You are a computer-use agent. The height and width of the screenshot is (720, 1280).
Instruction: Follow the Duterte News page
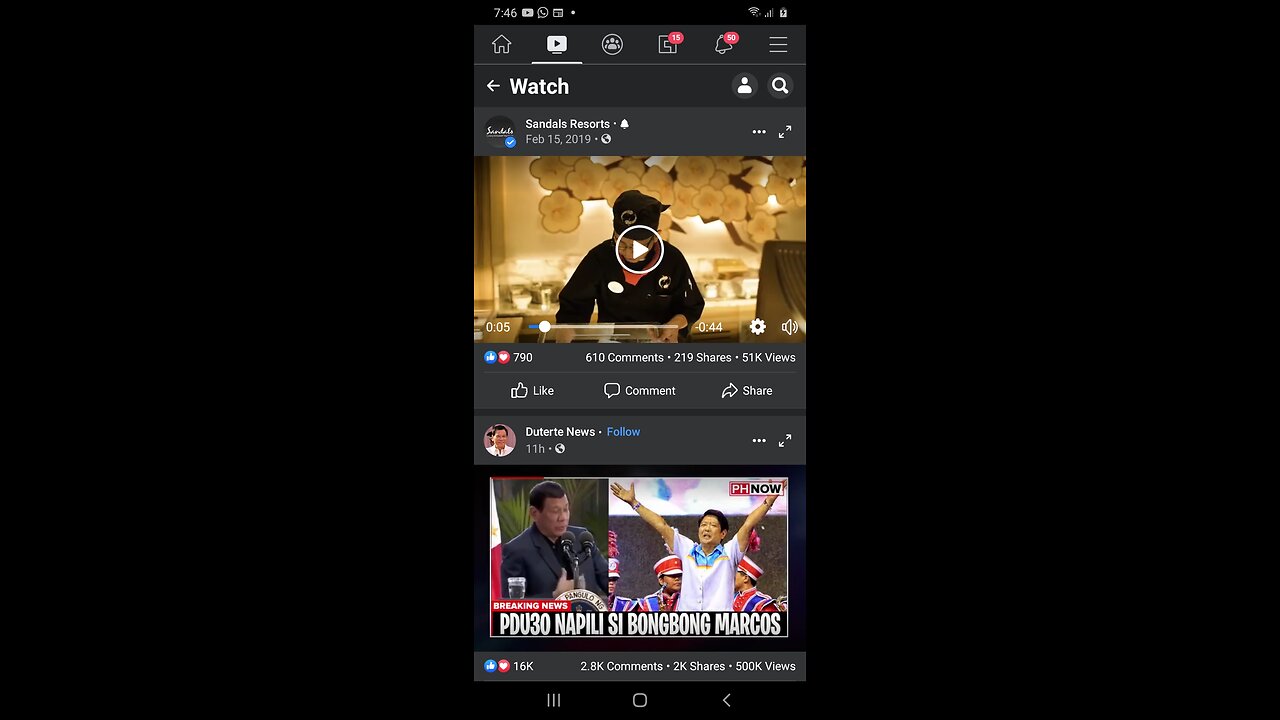[623, 432]
